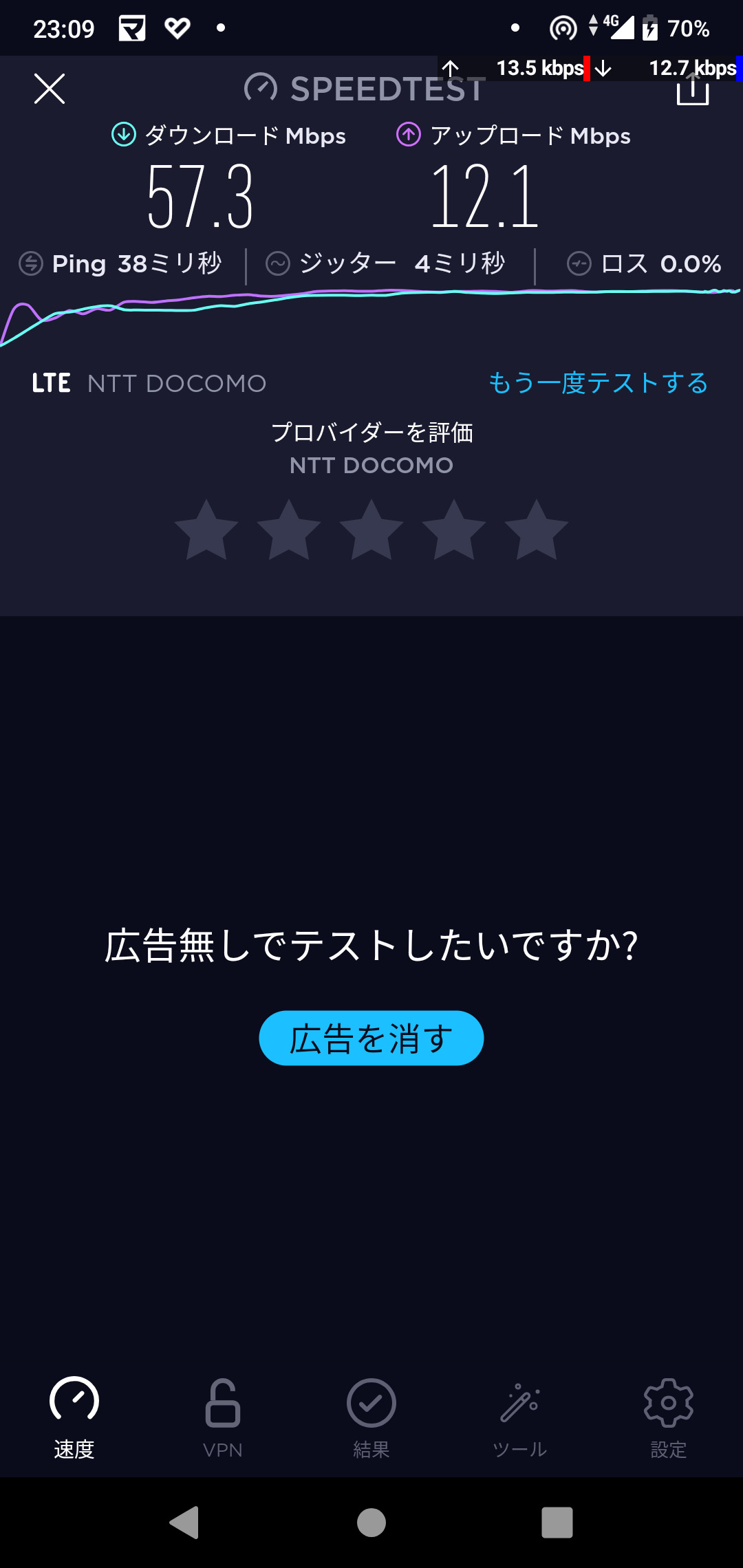The width and height of the screenshot is (743, 1568).
Task: Close the speed test results
Action: click(50, 89)
